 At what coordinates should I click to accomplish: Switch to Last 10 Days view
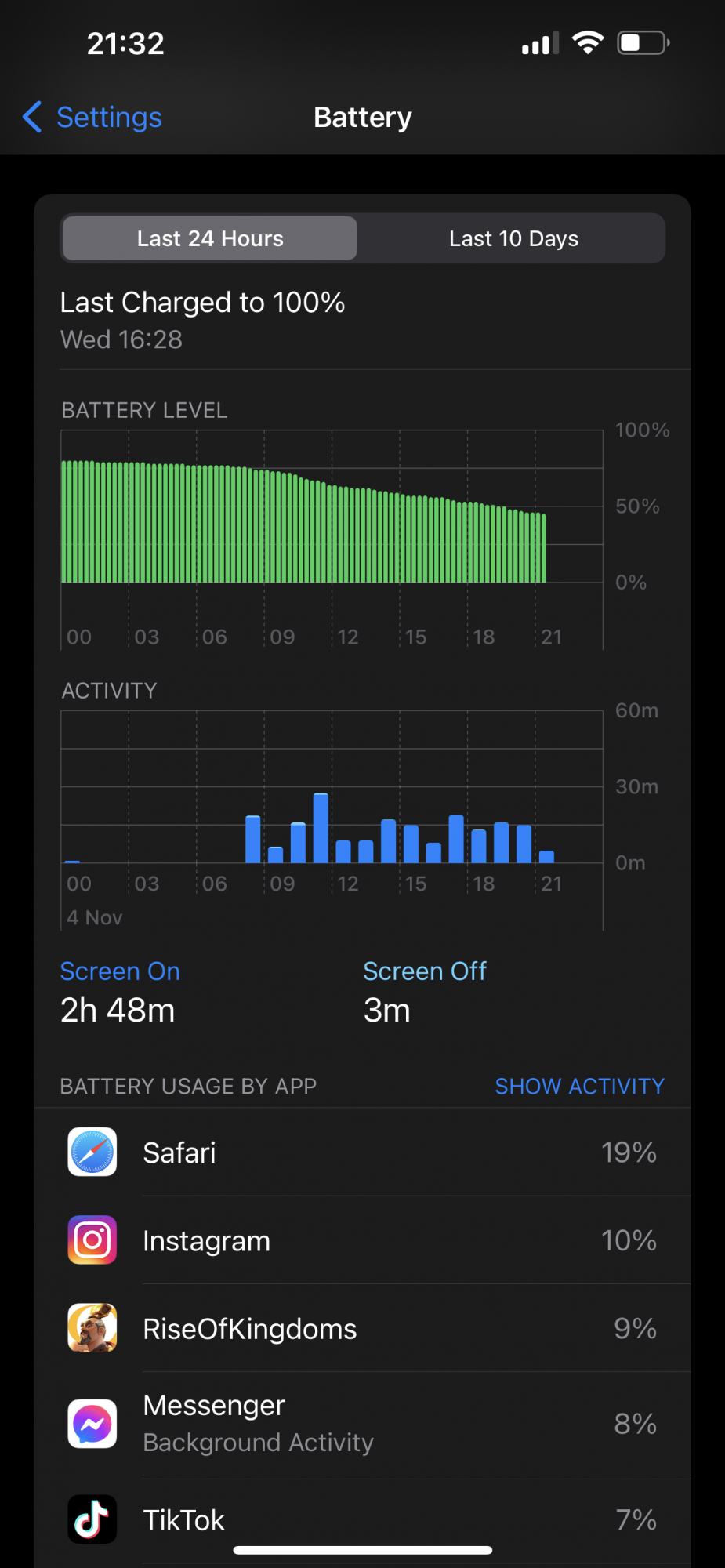(513, 238)
